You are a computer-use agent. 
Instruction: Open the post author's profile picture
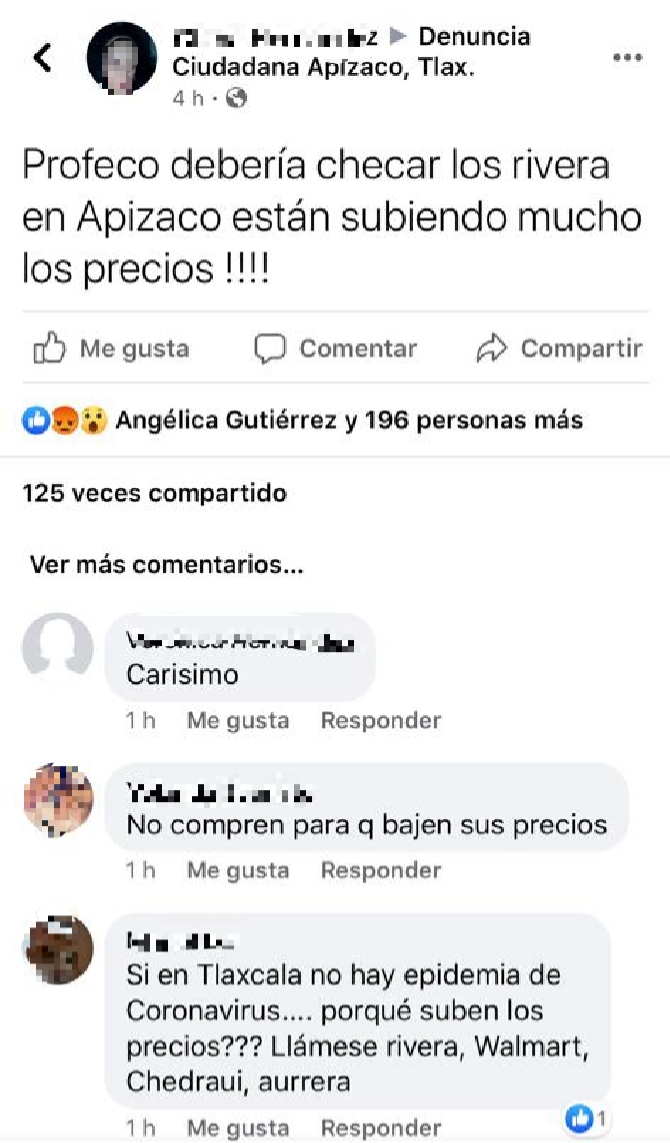(122, 58)
